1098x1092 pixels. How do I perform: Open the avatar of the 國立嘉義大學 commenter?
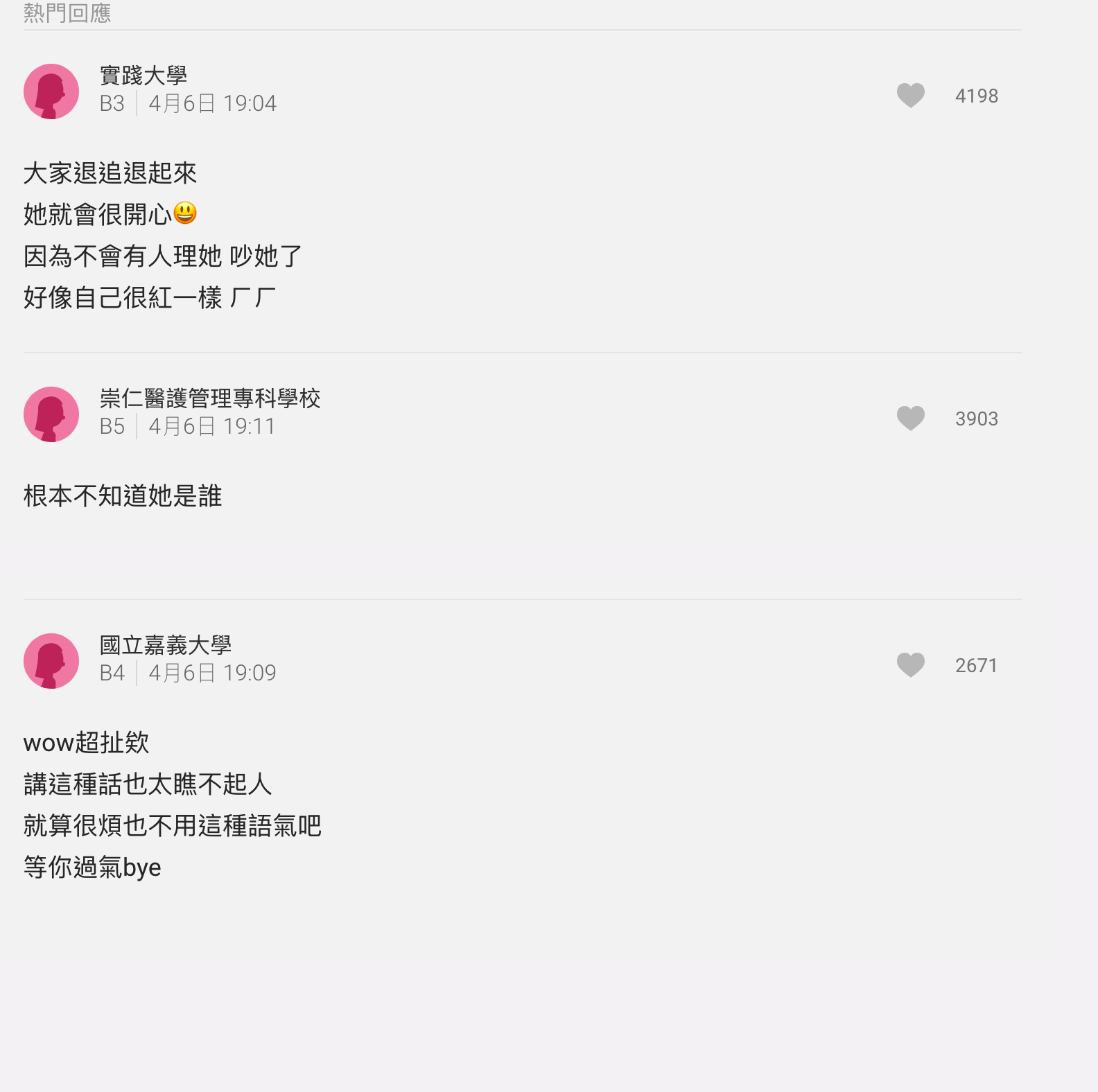click(51, 661)
